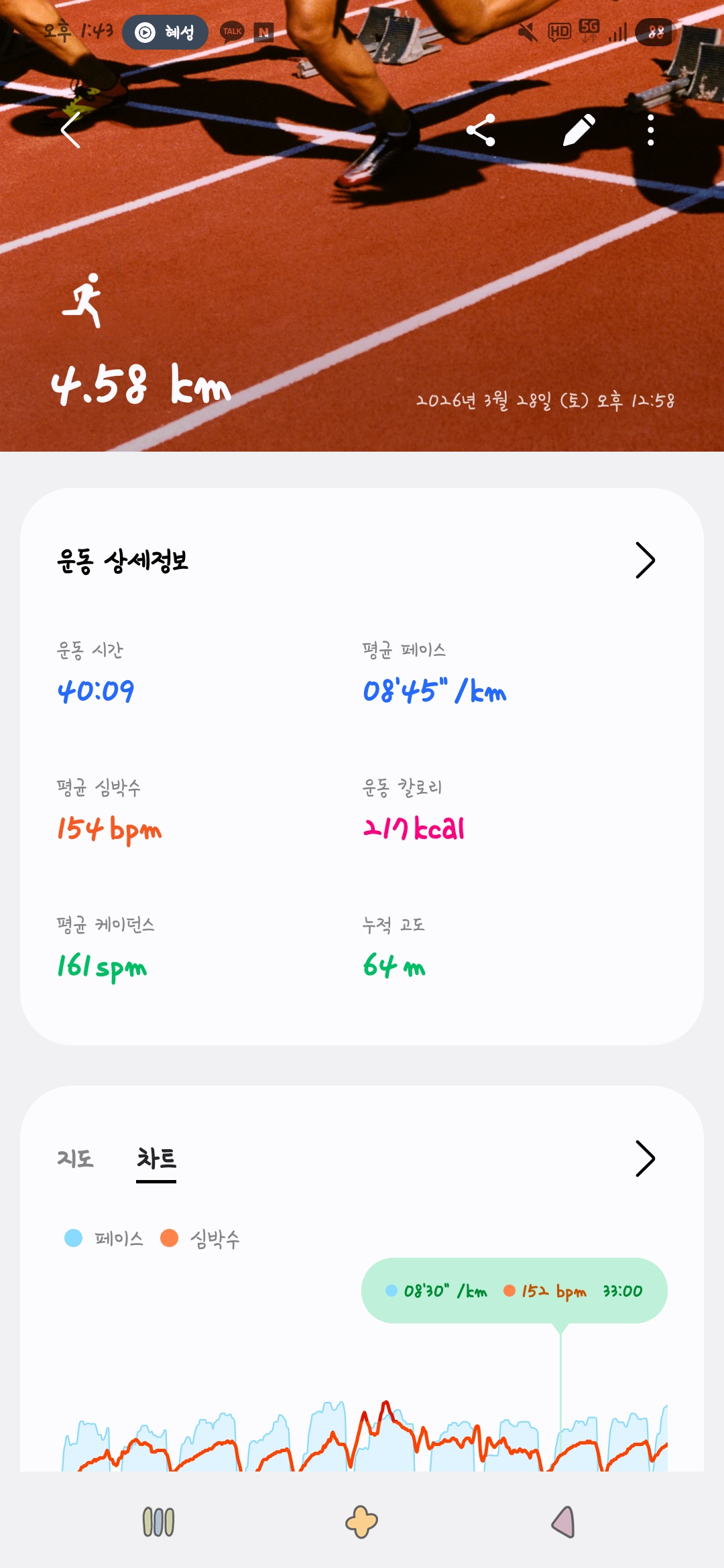
Task: Toggle the 페이스 series on the chart
Action: coord(104,1238)
